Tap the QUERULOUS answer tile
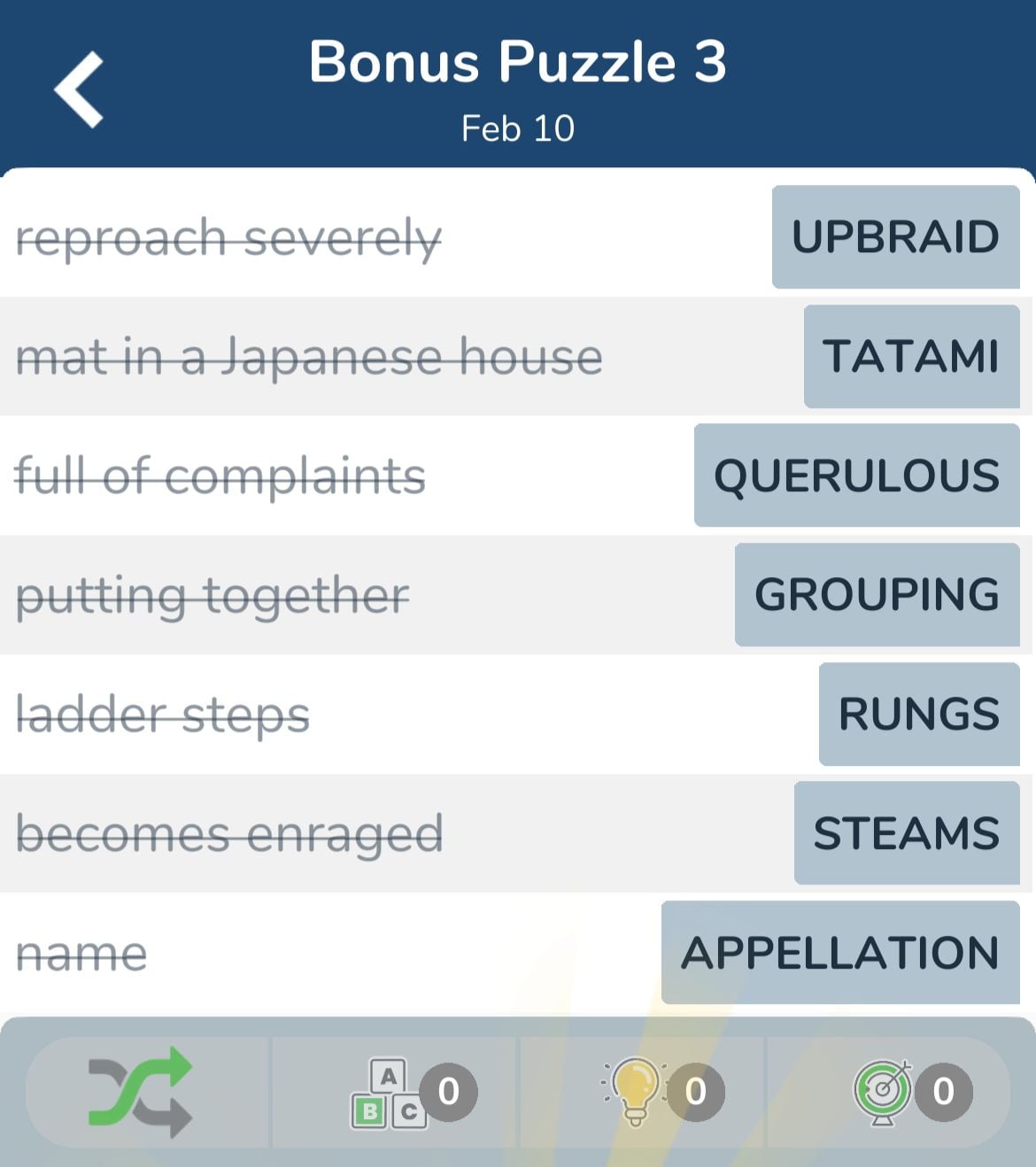This screenshot has width=1036, height=1167. tap(856, 475)
